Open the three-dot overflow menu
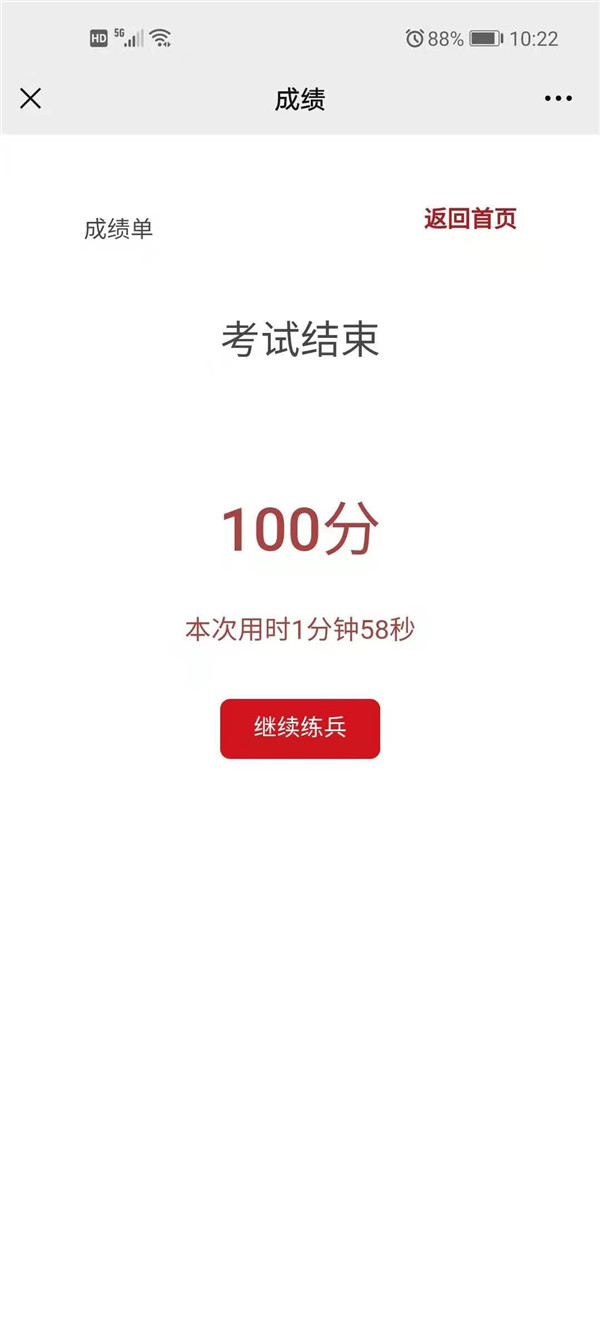The image size is (600, 1333). point(558,98)
